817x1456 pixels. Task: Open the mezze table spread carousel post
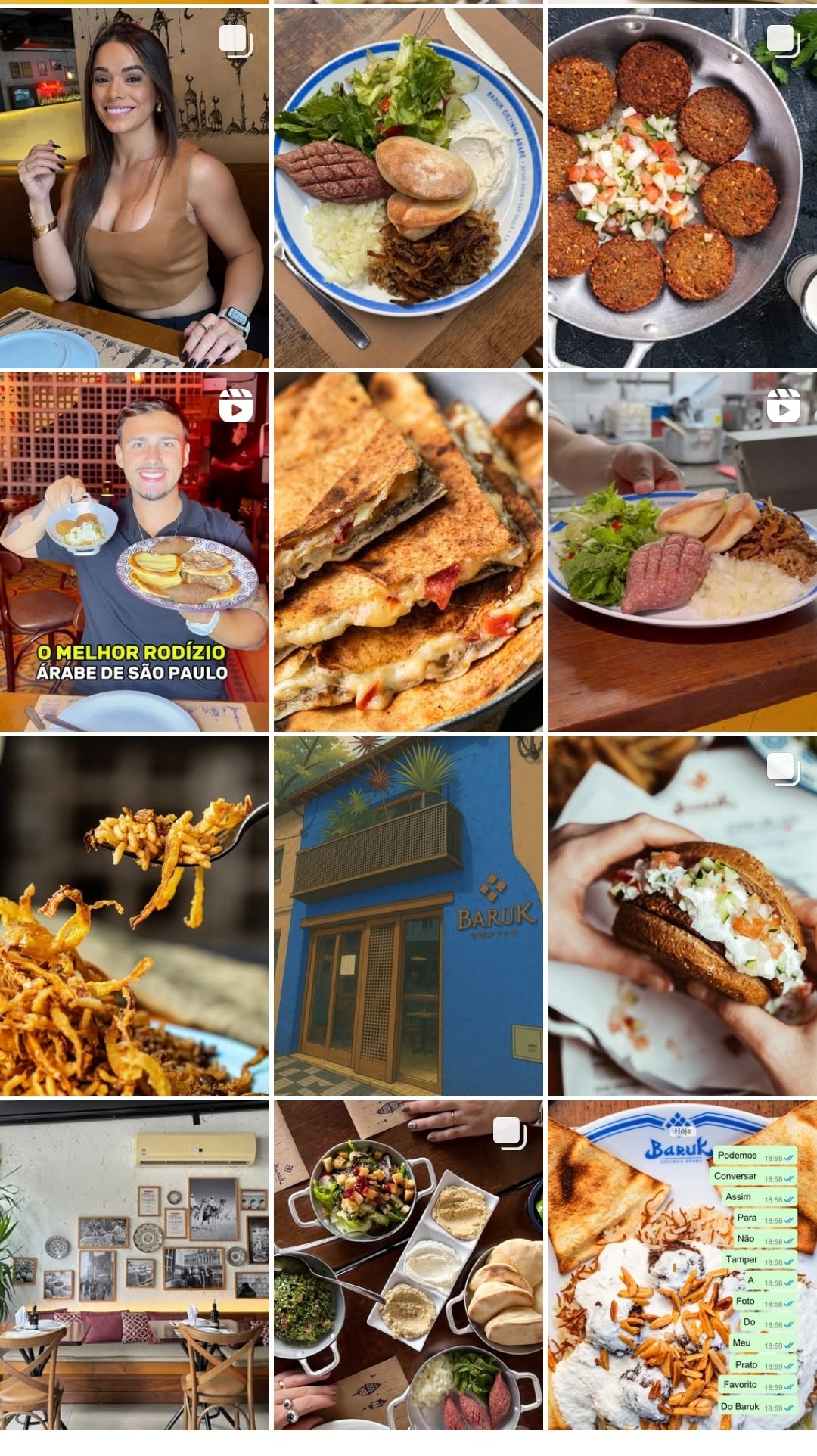coord(408,1265)
